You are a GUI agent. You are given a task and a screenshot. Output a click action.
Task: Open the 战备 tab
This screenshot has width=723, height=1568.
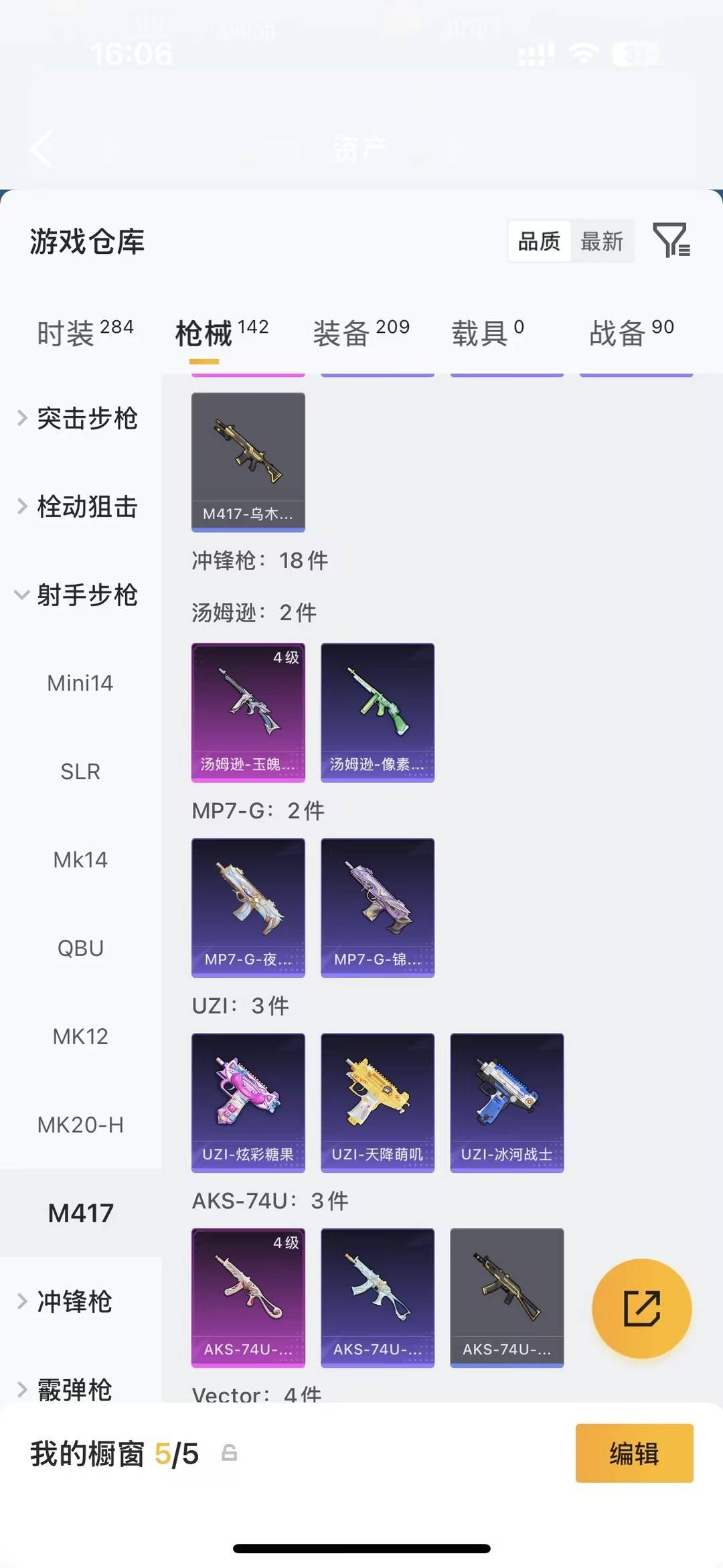pyautogui.click(x=631, y=332)
